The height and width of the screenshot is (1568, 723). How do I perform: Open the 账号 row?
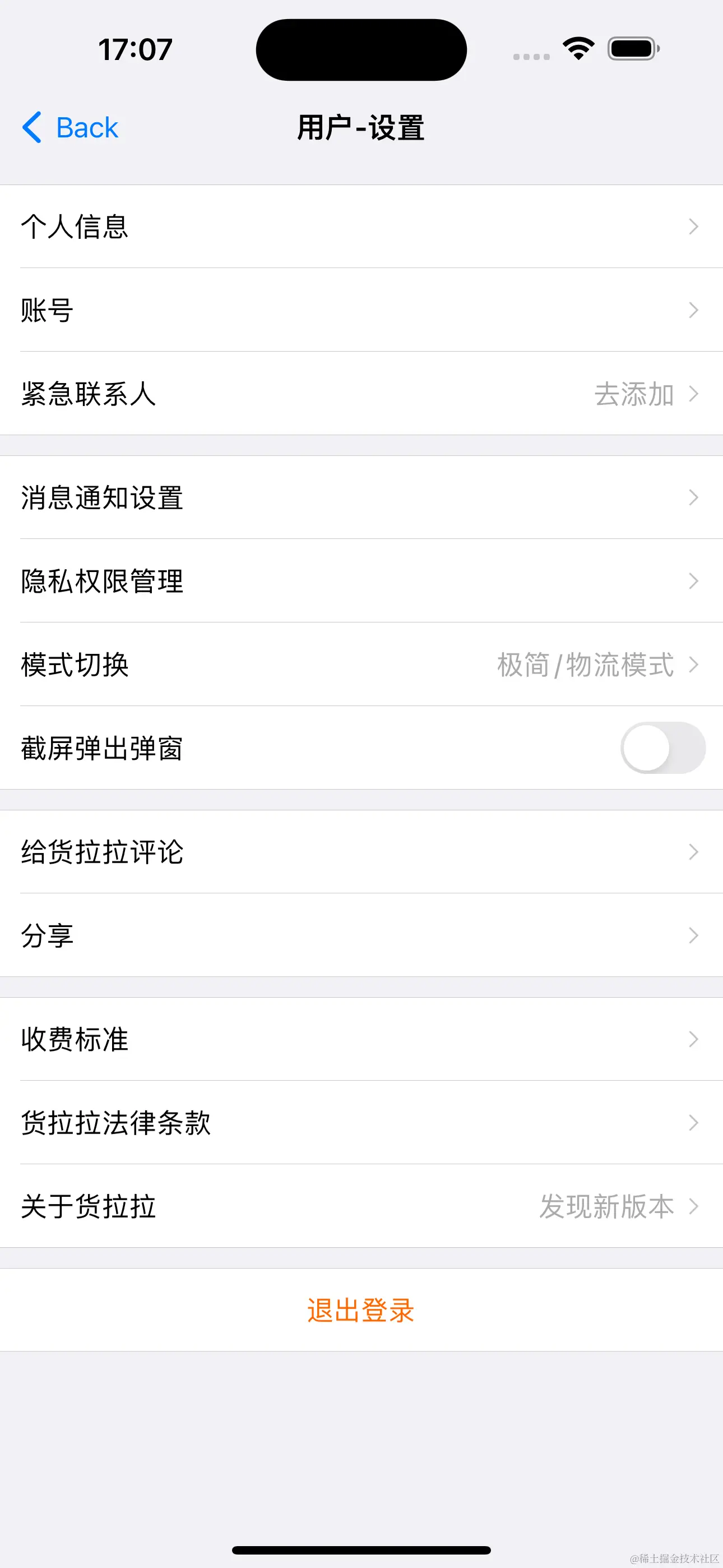pyautogui.click(x=361, y=310)
